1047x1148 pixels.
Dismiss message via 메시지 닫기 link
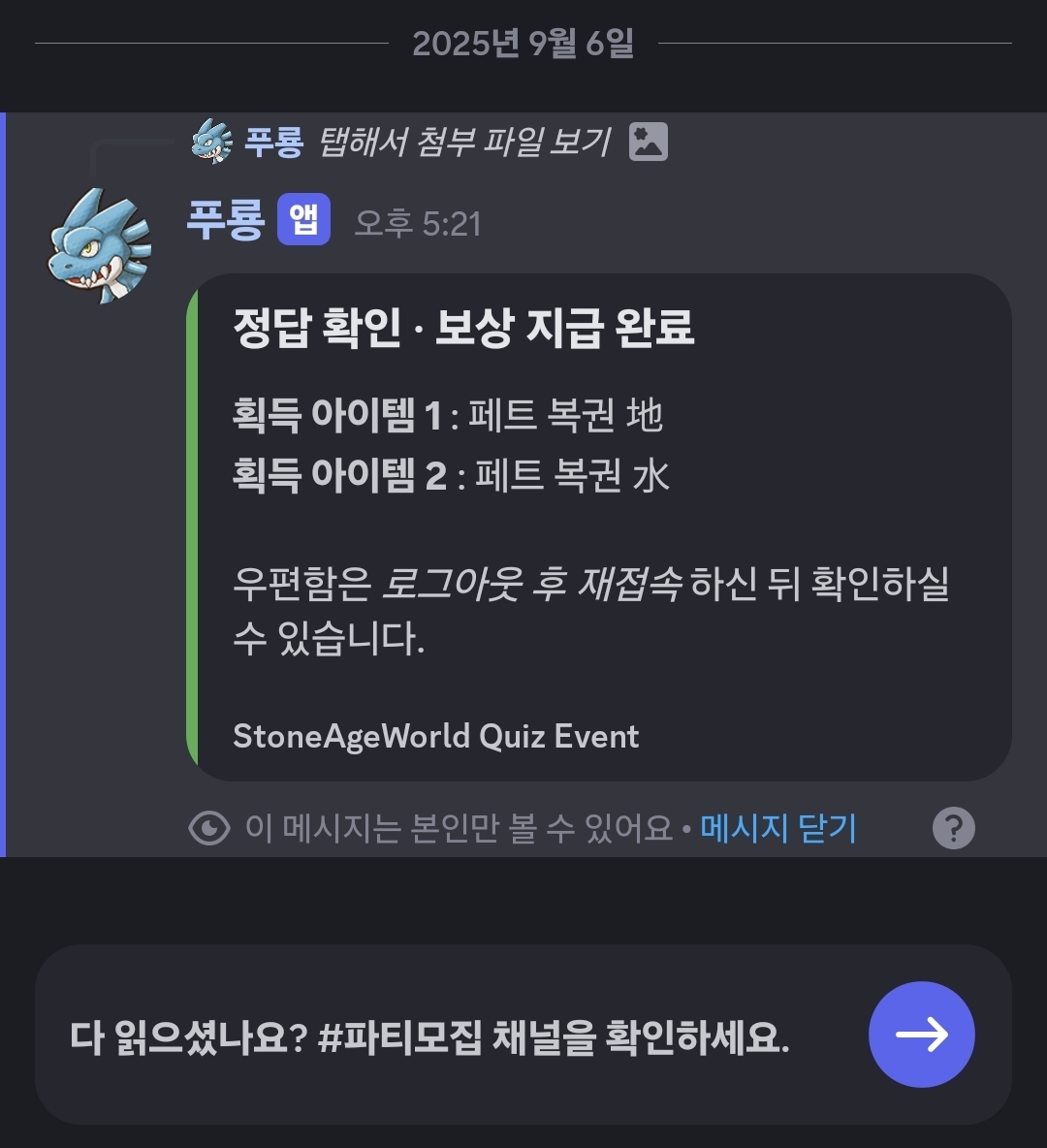[x=778, y=828]
